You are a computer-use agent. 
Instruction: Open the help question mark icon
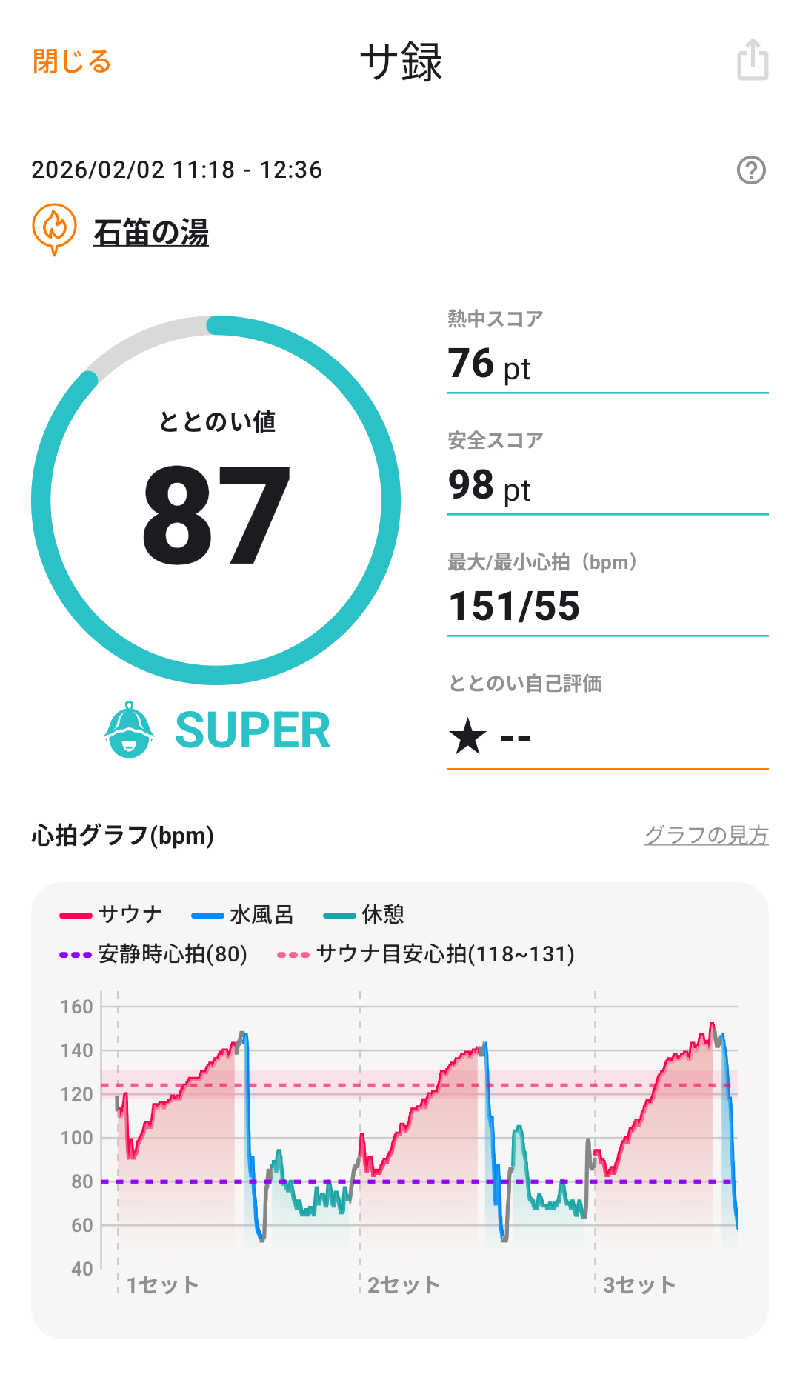(750, 171)
